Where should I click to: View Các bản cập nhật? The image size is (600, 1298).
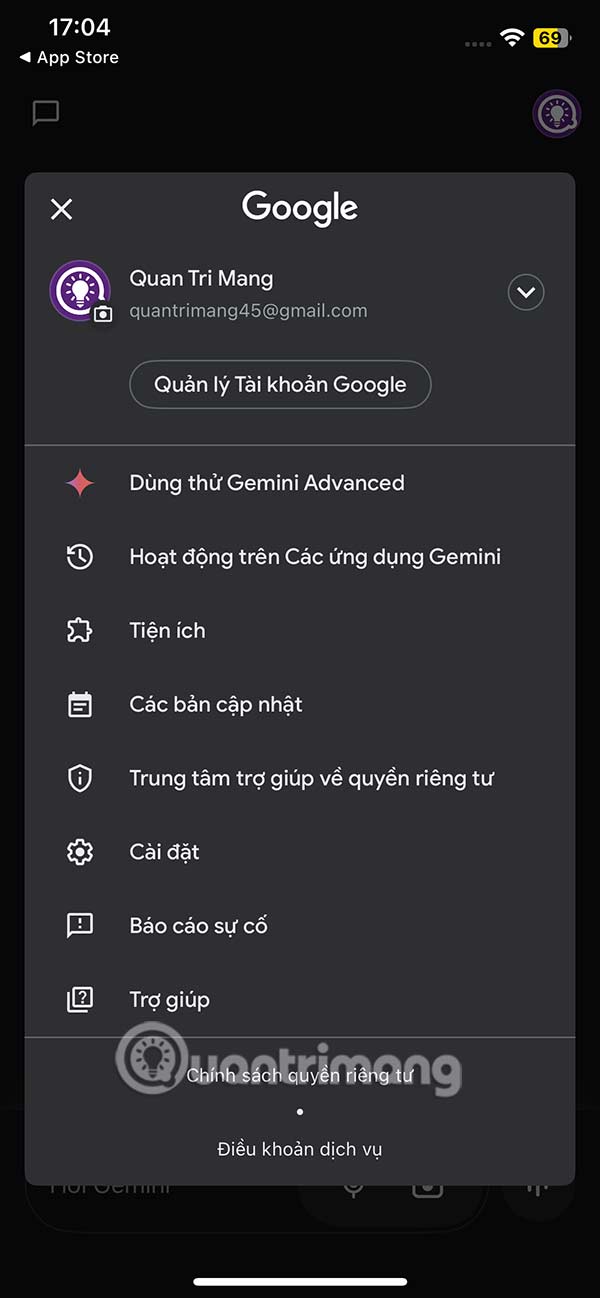coord(215,705)
